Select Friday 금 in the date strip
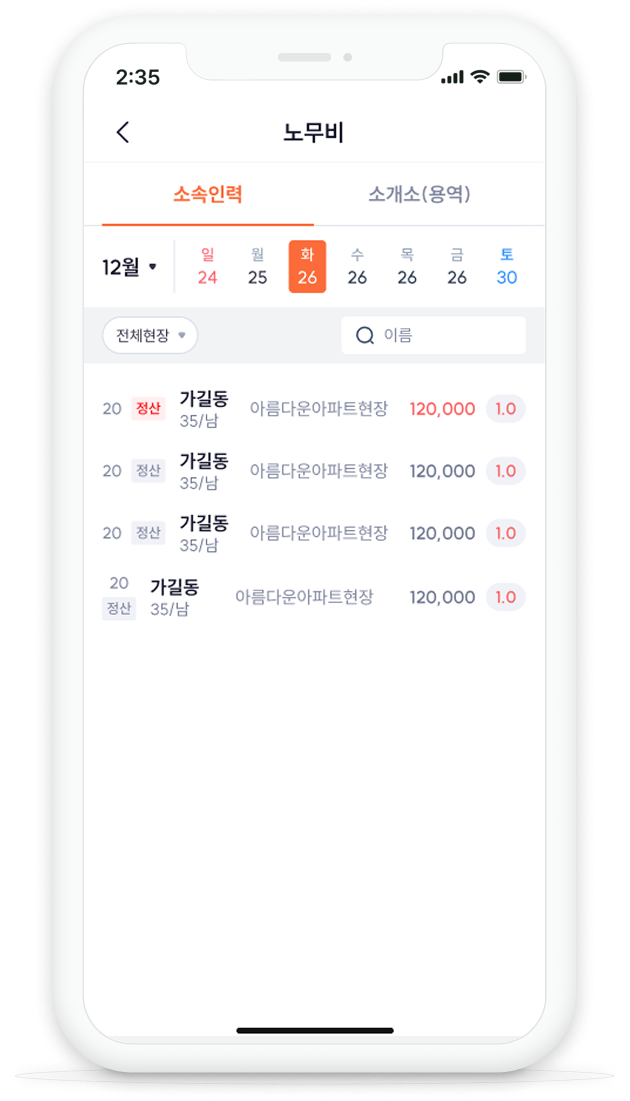The width and height of the screenshot is (630, 1101). [457, 266]
